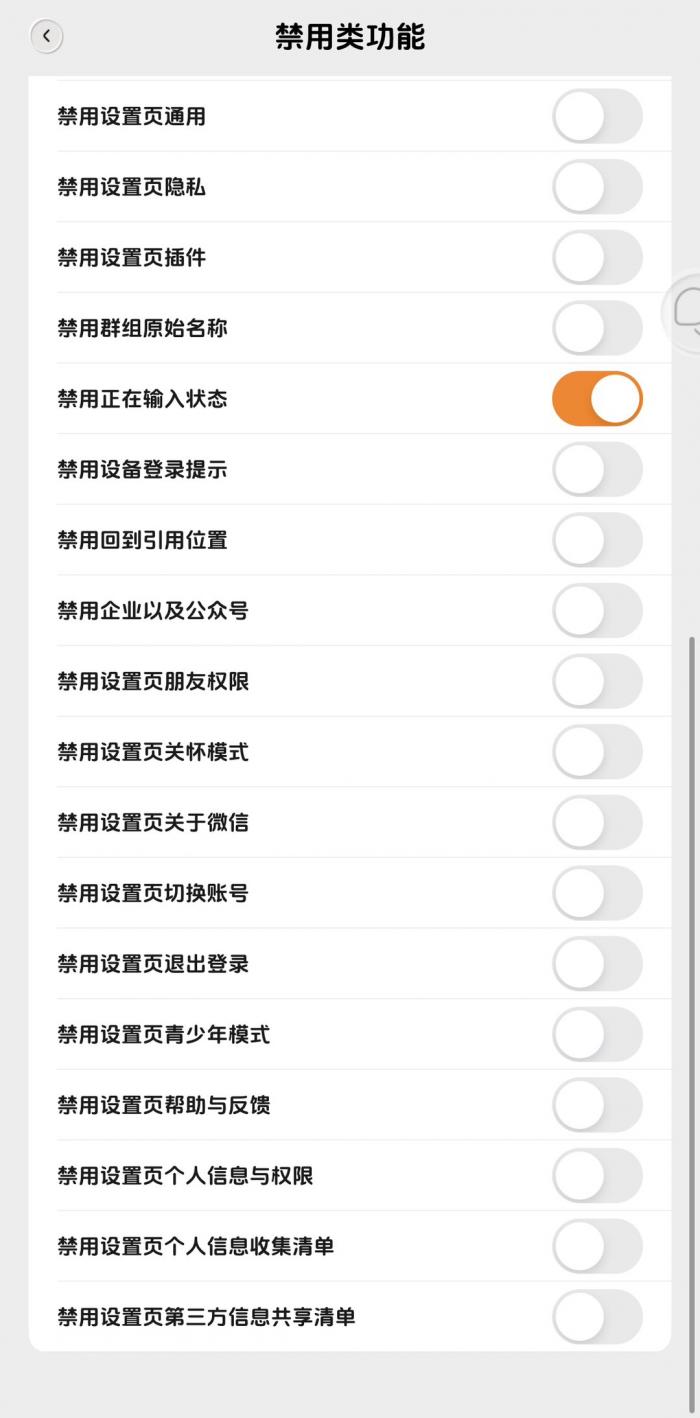Enable 禁用群组原始名称
Viewport: 700px width, 1418px height.
coord(597,328)
